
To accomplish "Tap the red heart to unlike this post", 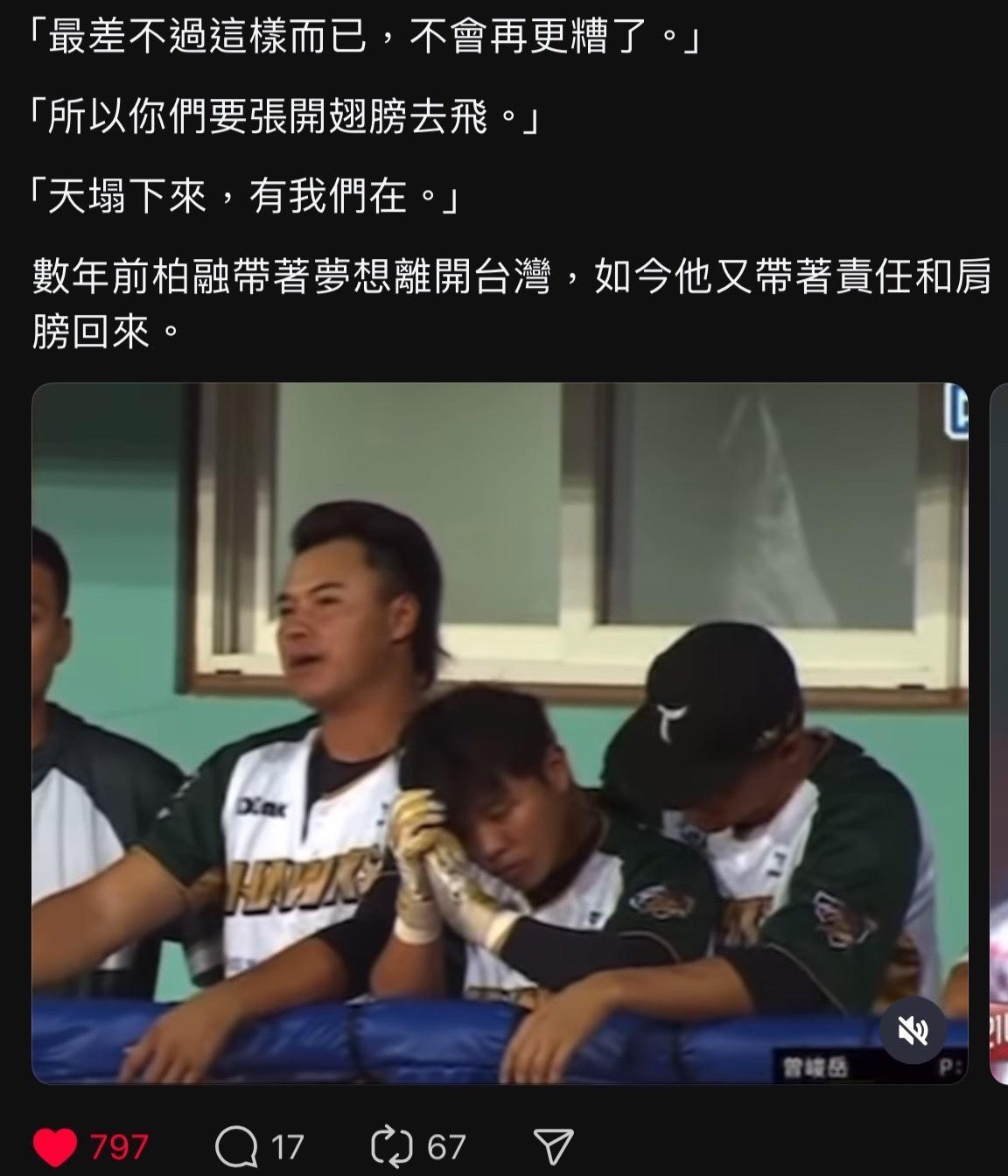I will click(54, 1146).
